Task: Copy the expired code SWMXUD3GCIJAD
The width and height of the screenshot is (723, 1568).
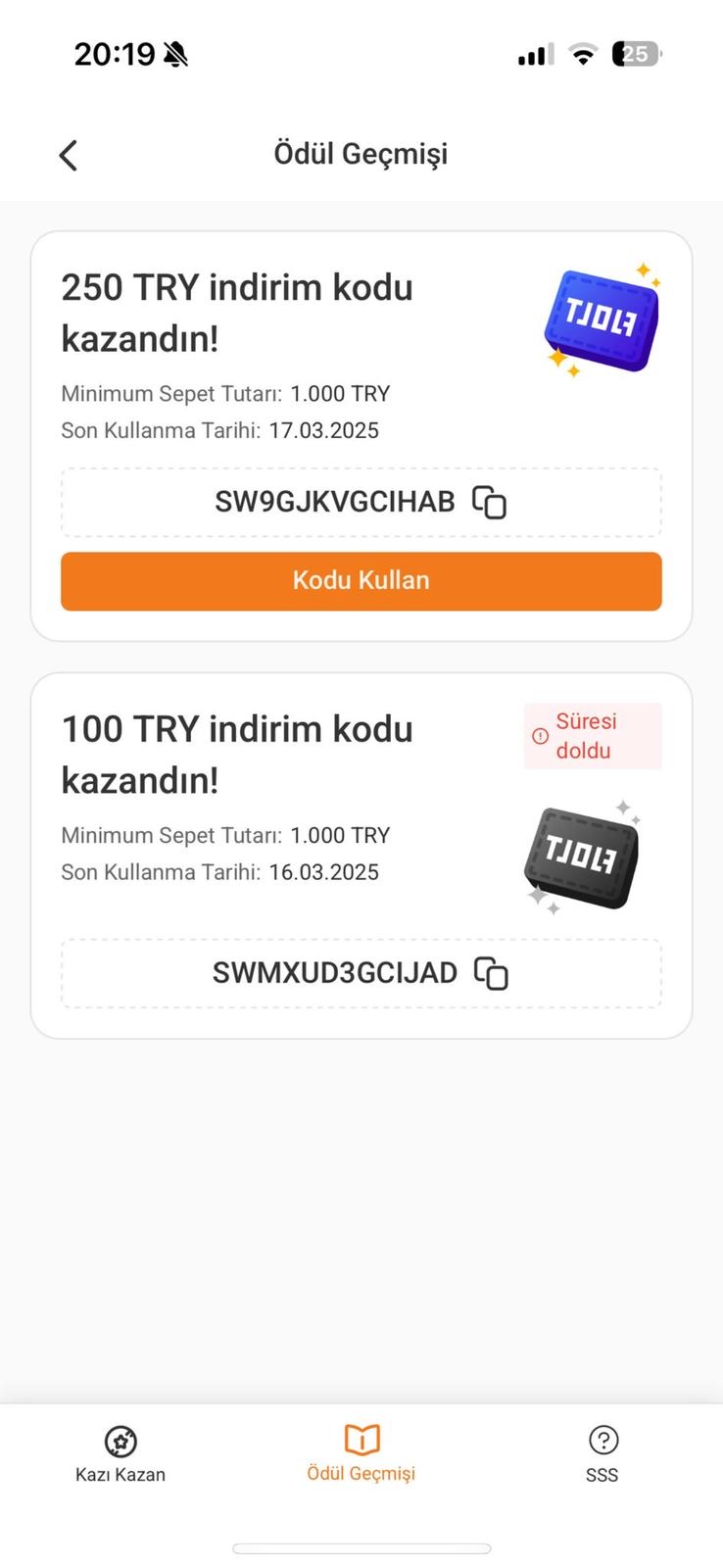Action: (491, 973)
